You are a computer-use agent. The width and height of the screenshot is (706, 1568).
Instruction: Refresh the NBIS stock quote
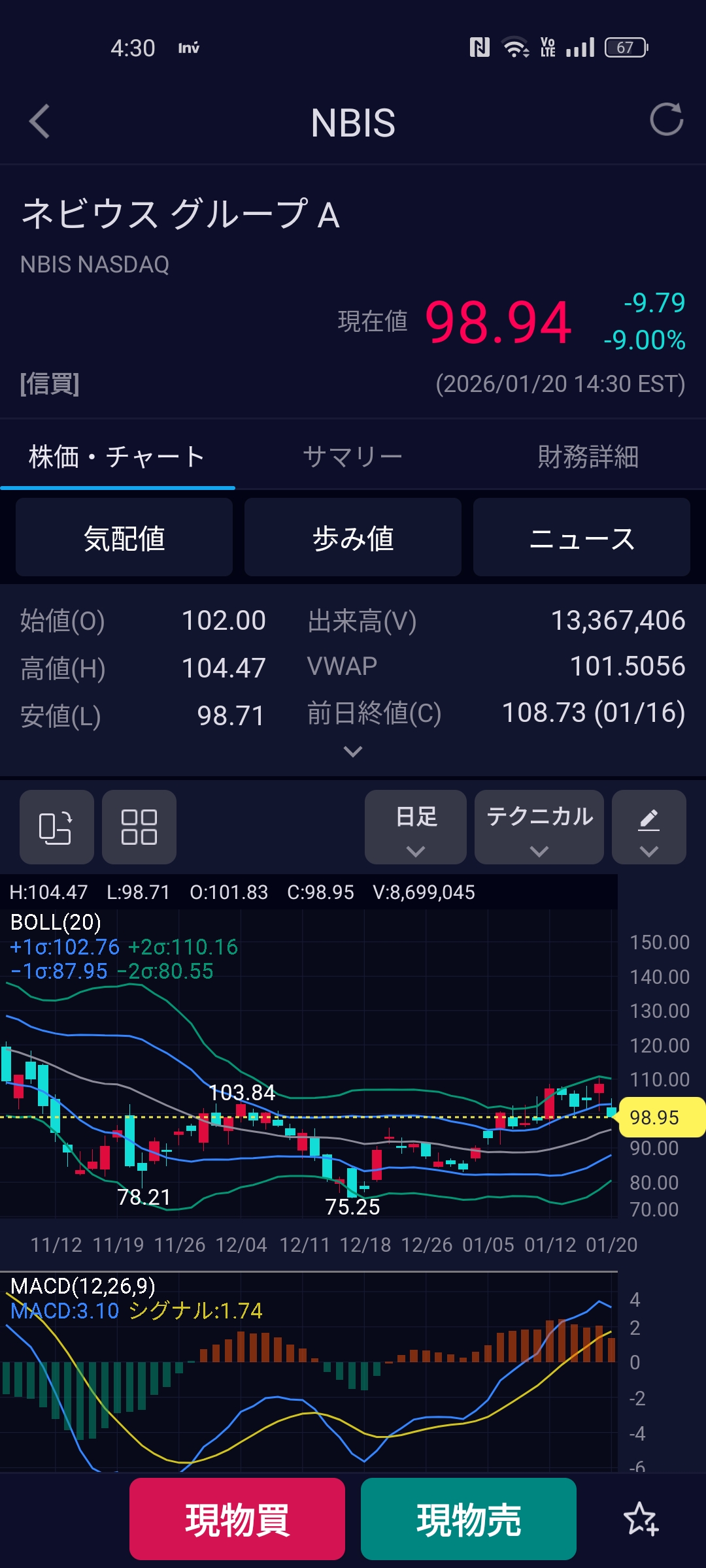coord(666,120)
